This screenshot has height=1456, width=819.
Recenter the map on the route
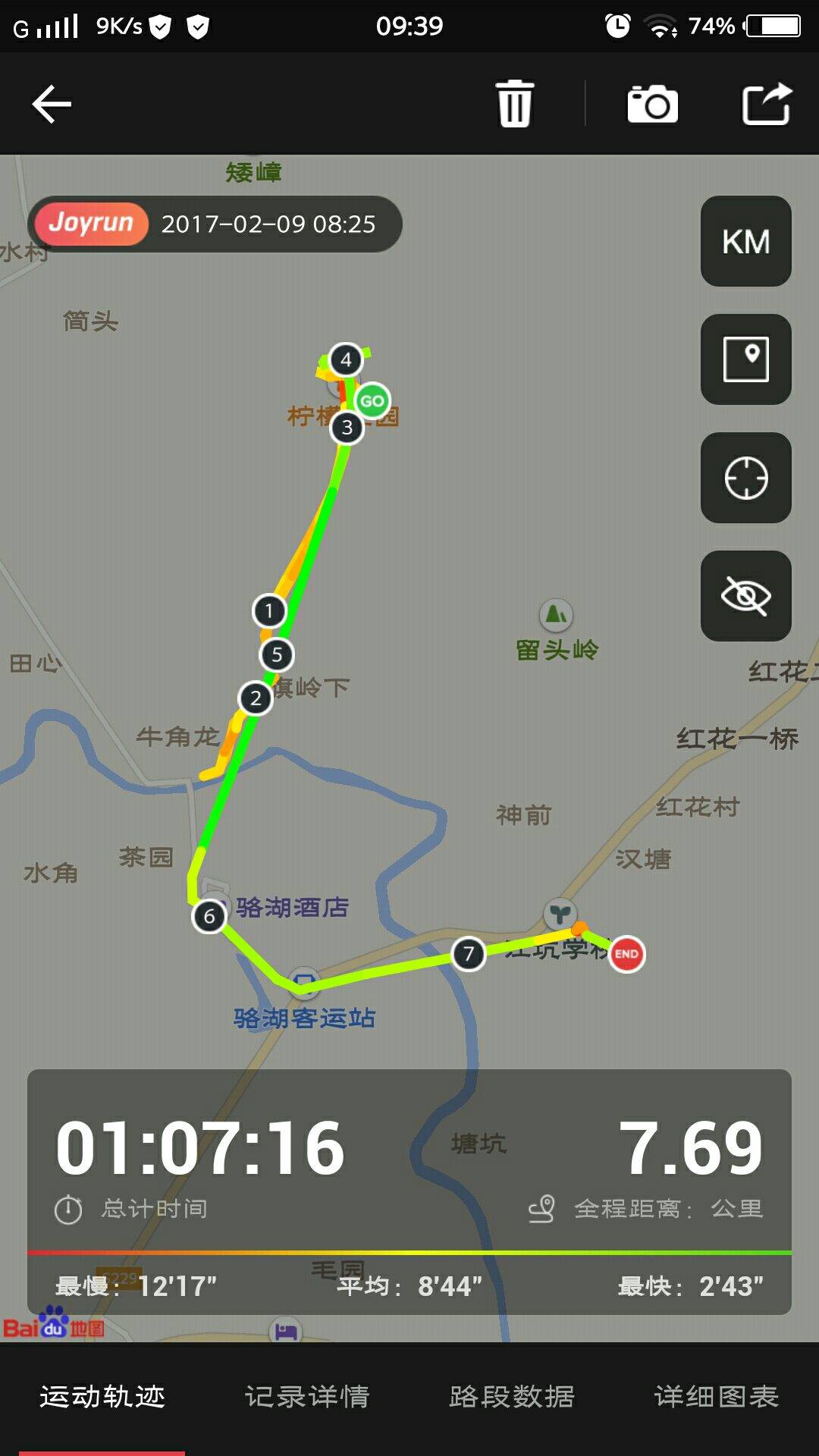745,478
